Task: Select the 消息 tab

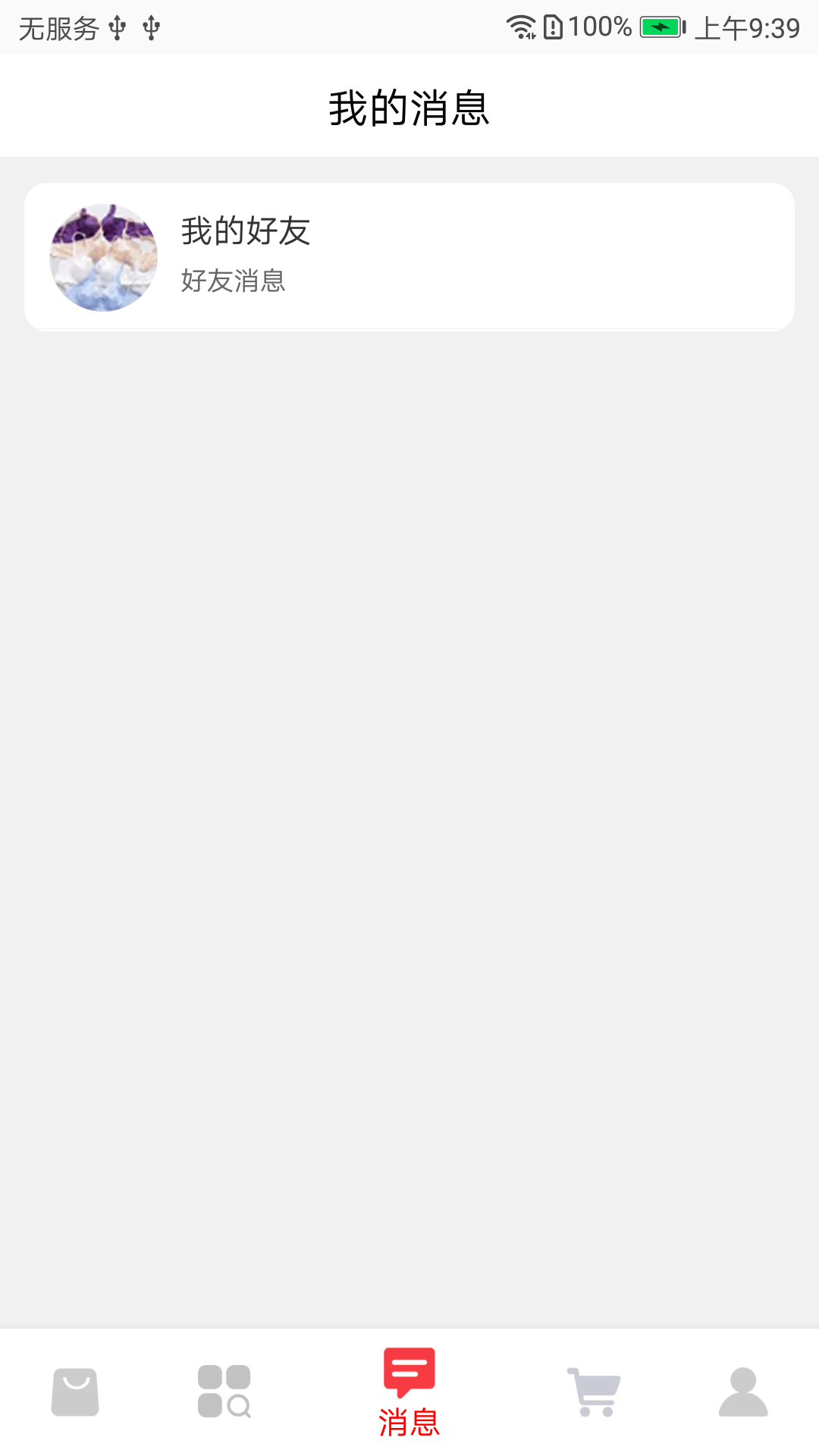Action: 409,1392
